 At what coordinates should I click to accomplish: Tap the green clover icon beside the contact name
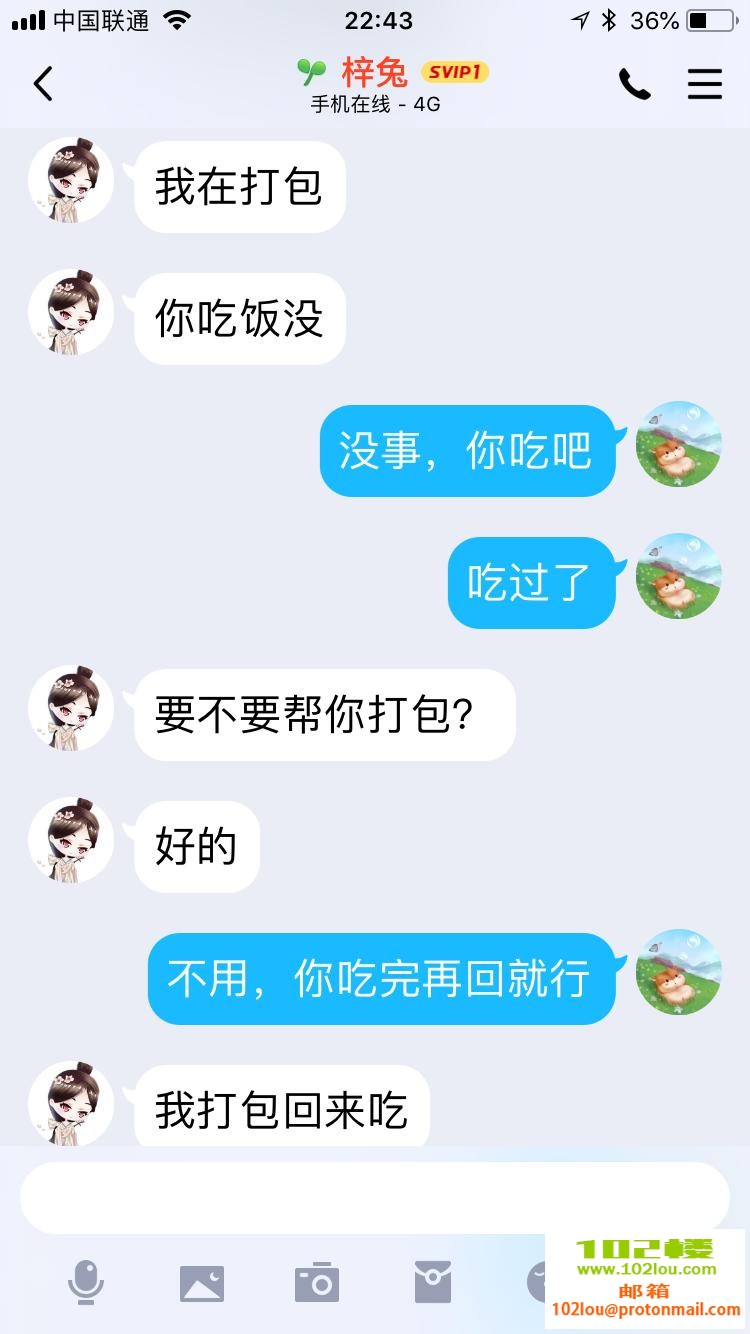click(x=311, y=70)
